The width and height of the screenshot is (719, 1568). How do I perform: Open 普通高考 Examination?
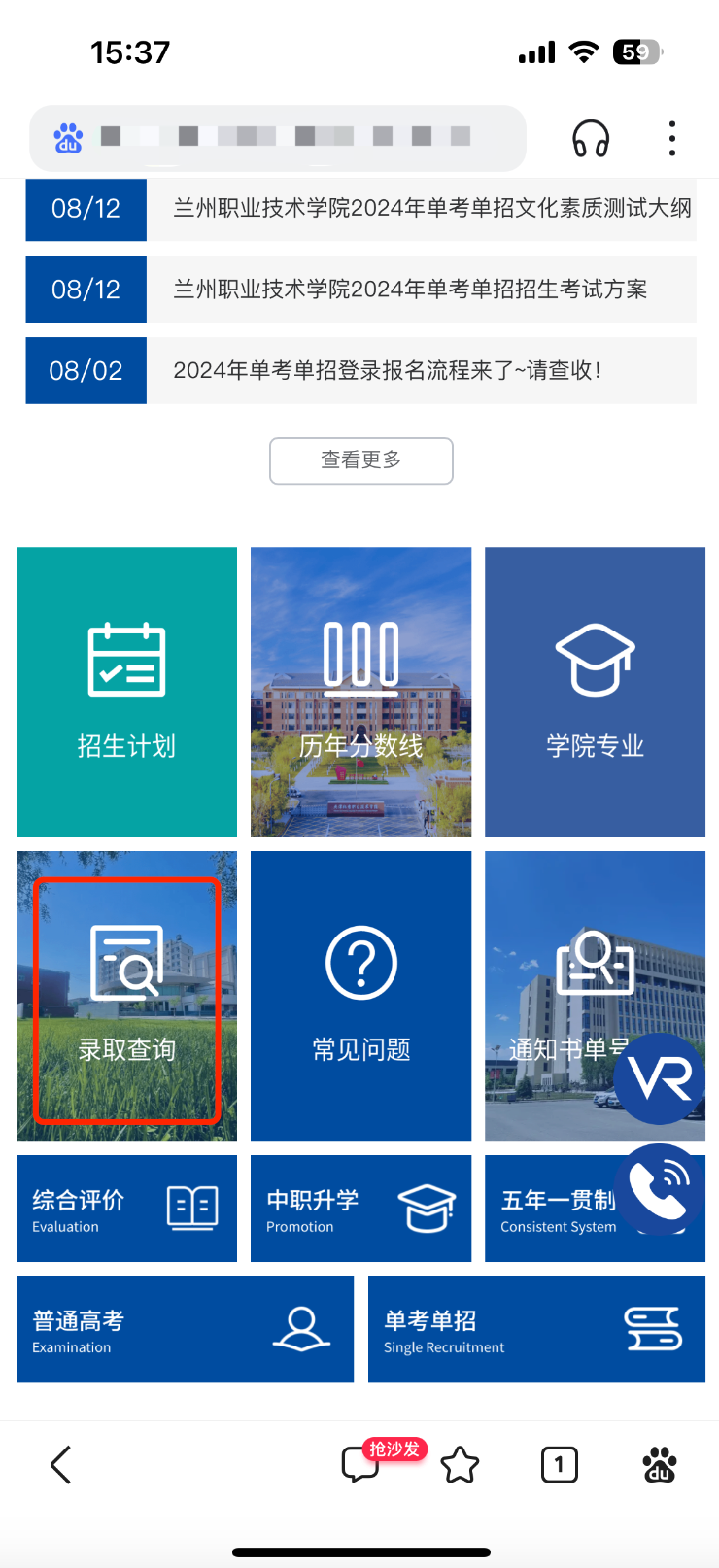point(185,1329)
